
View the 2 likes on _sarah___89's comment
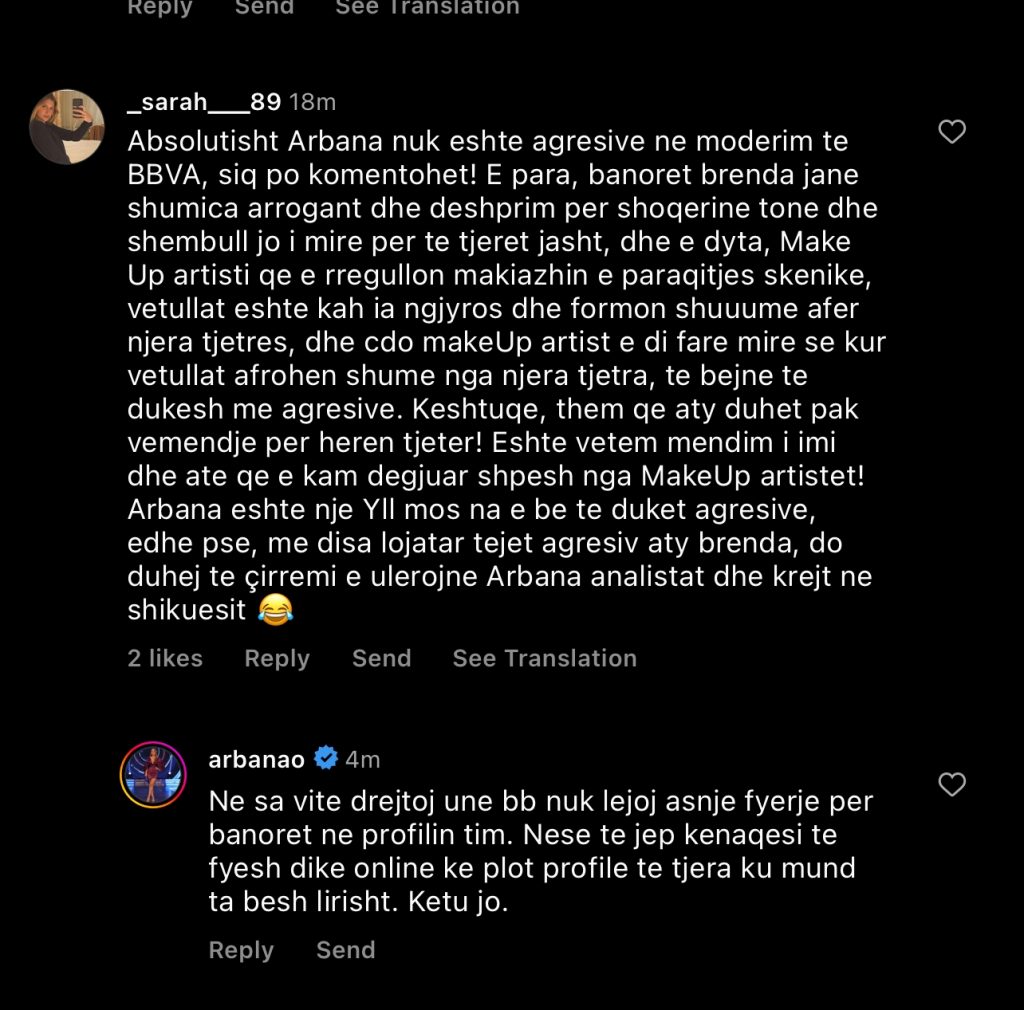click(x=165, y=658)
